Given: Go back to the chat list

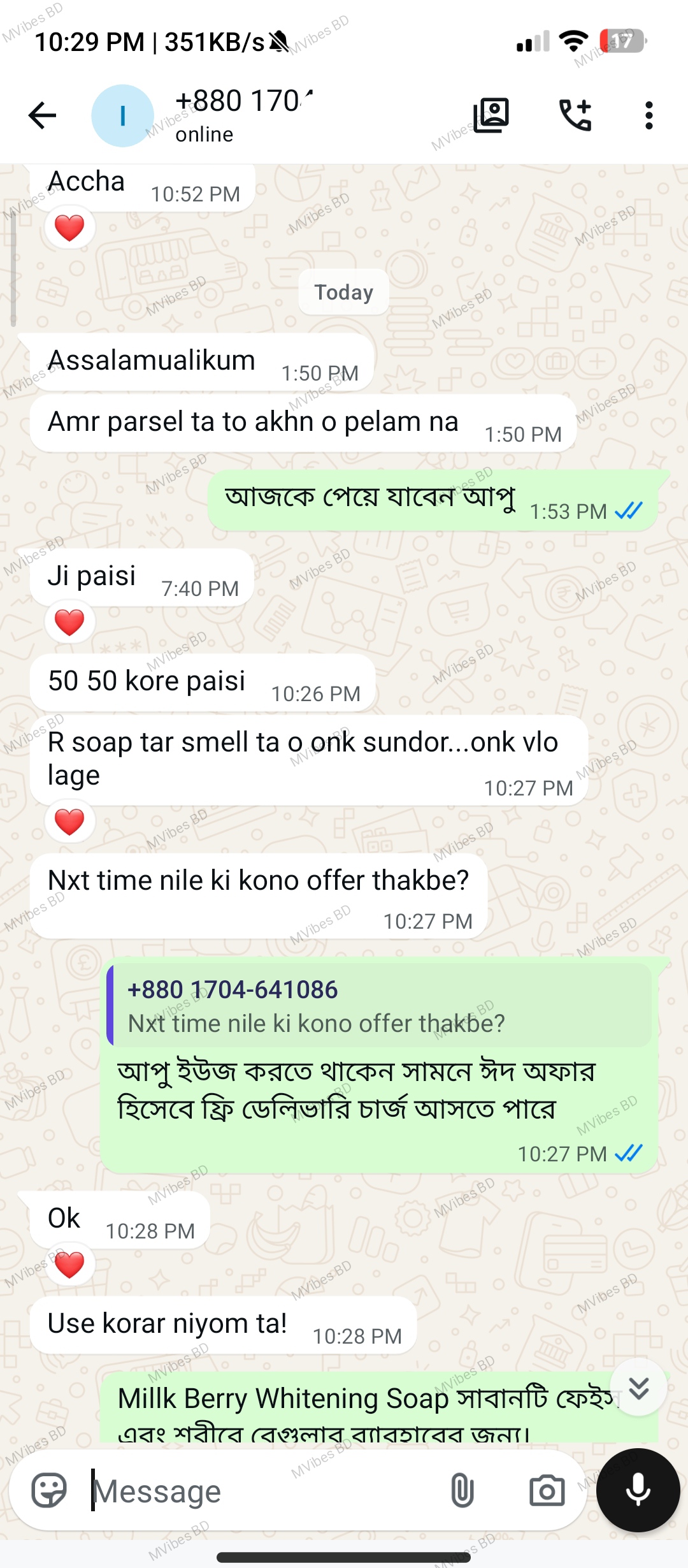Looking at the screenshot, I should pos(43,115).
